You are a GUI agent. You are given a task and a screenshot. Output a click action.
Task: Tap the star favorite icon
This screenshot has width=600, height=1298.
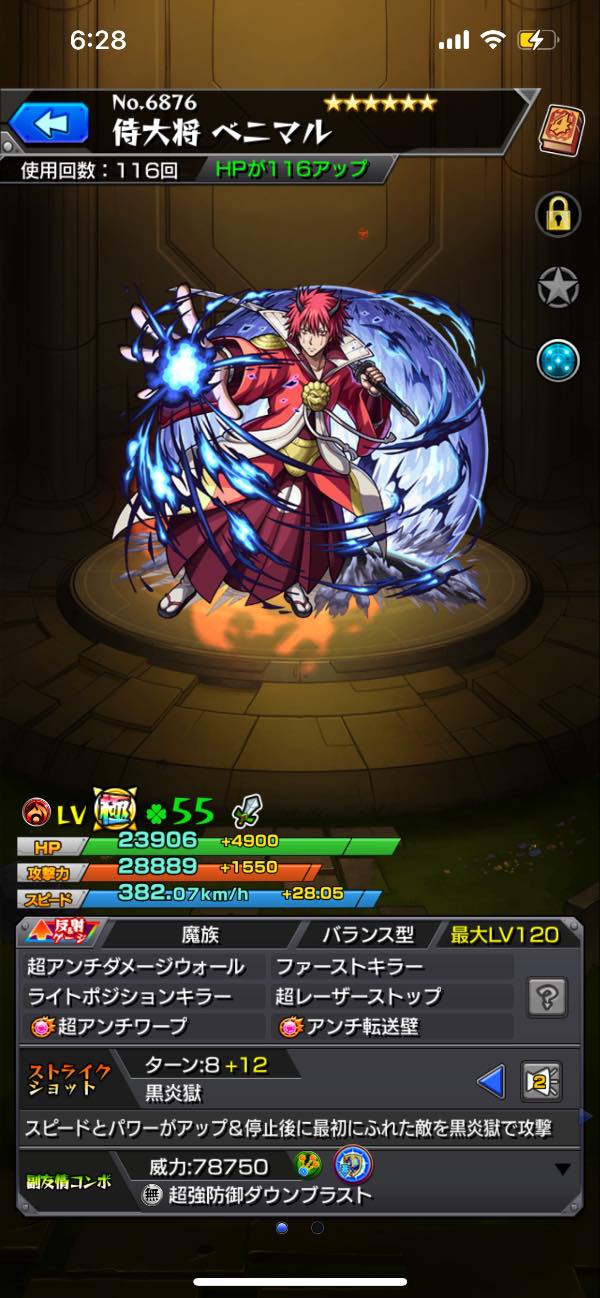[x=558, y=287]
